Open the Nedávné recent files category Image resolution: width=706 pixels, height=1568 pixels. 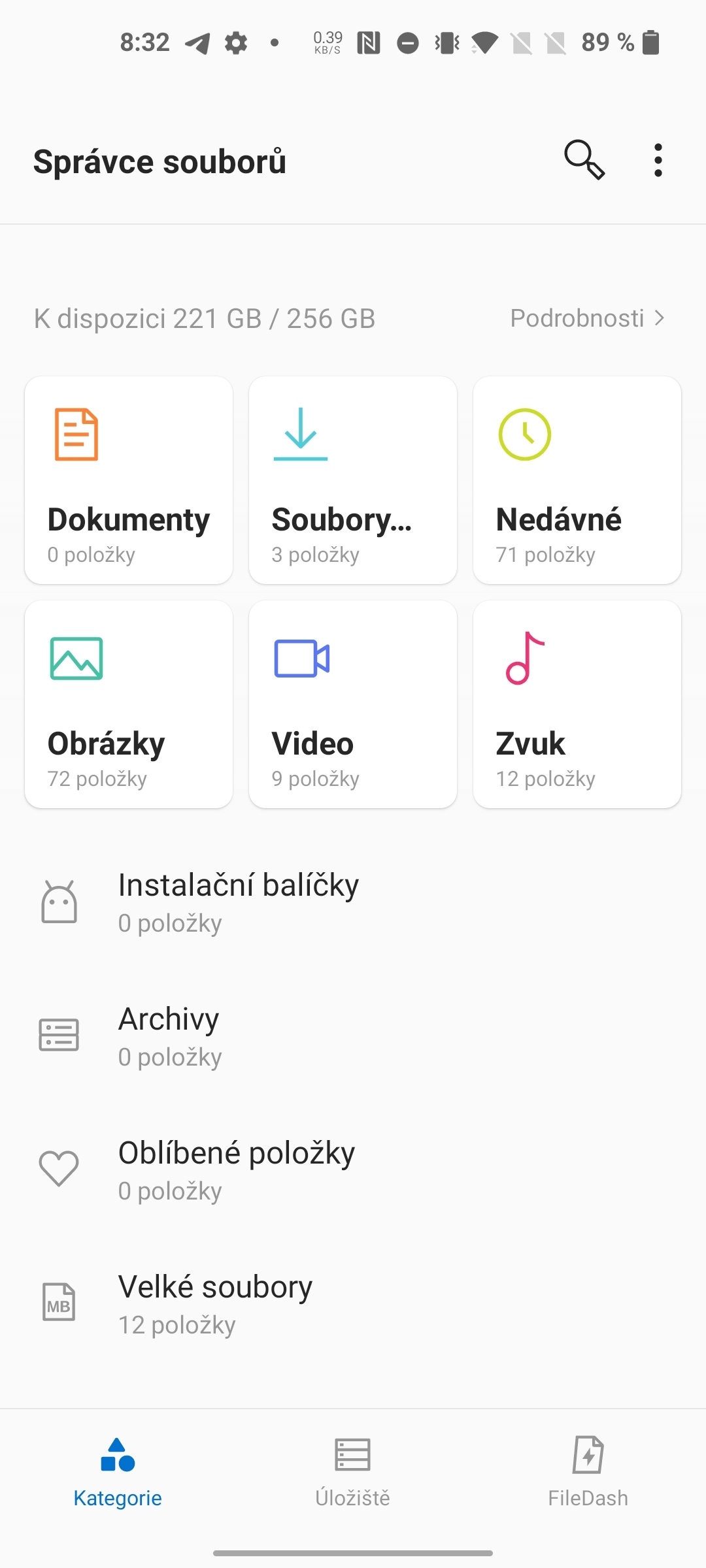coord(577,479)
